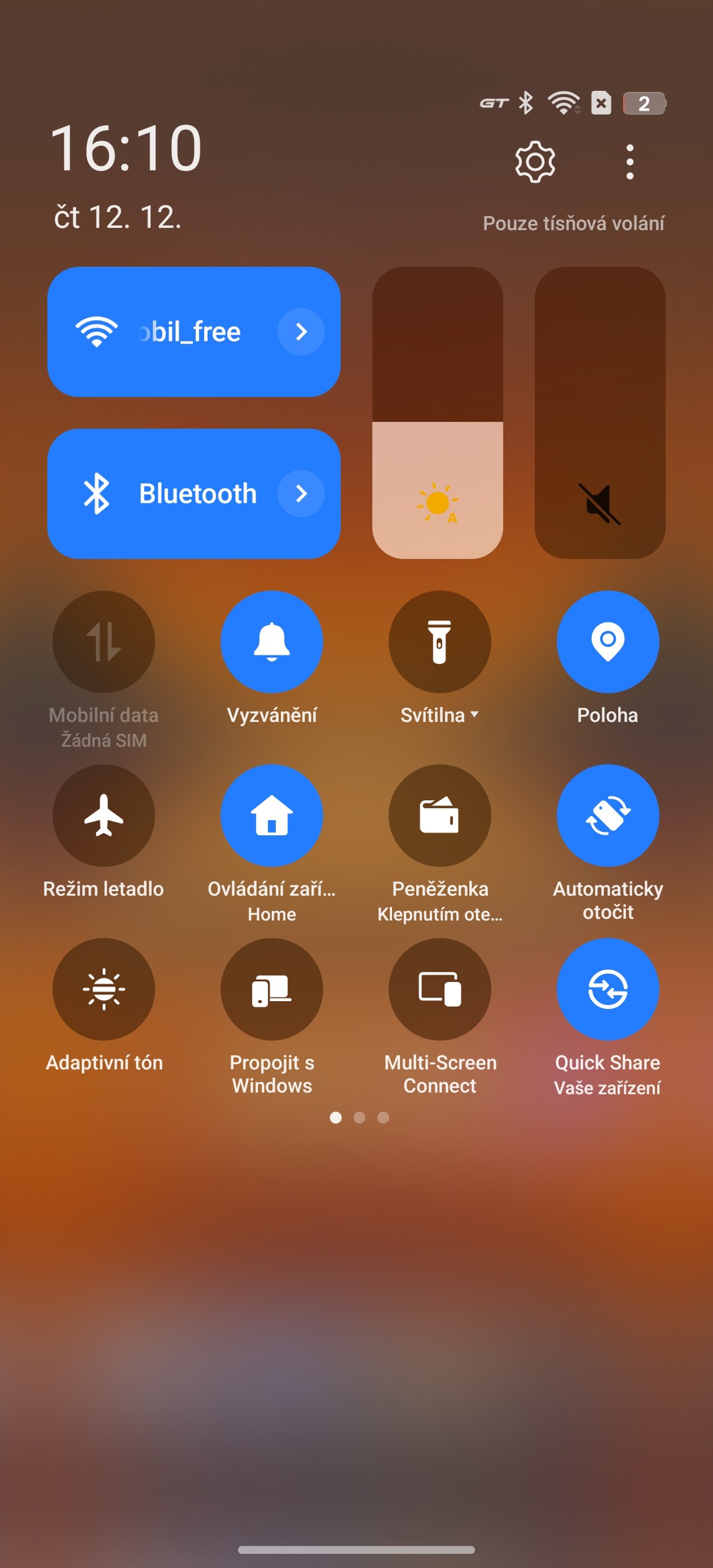This screenshot has height=1568, width=713.
Task: Toggle the Bluetooth tile
Action: 156,493
